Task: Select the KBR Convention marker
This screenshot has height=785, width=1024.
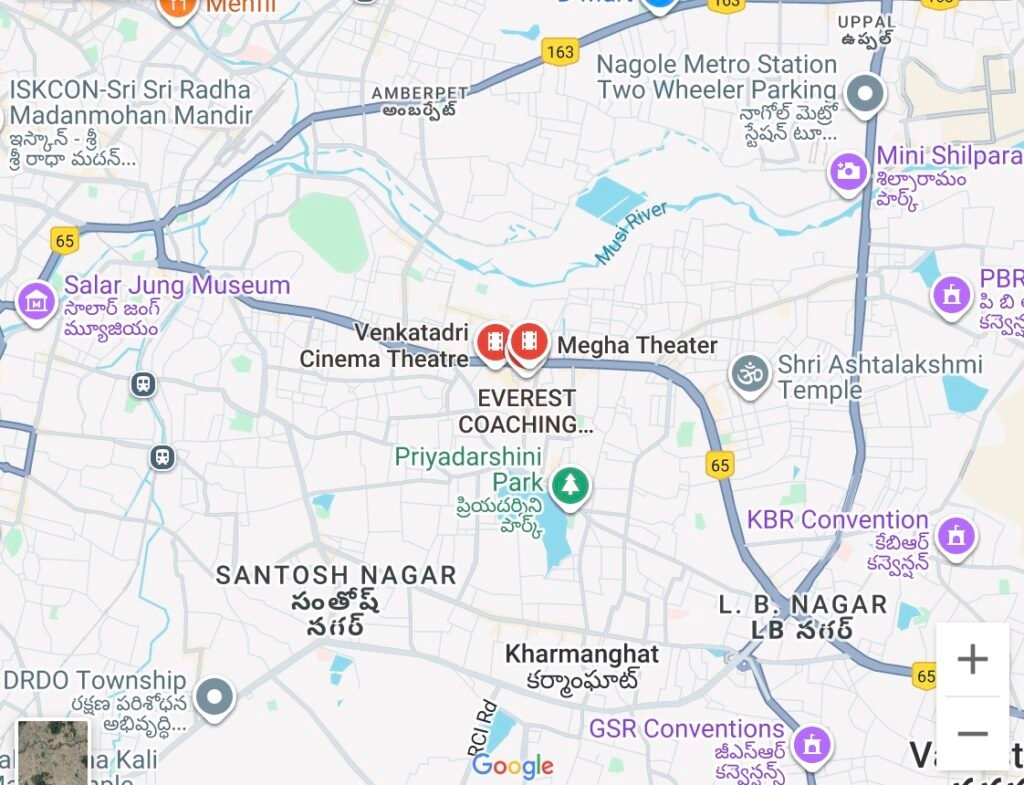Action: [x=957, y=535]
